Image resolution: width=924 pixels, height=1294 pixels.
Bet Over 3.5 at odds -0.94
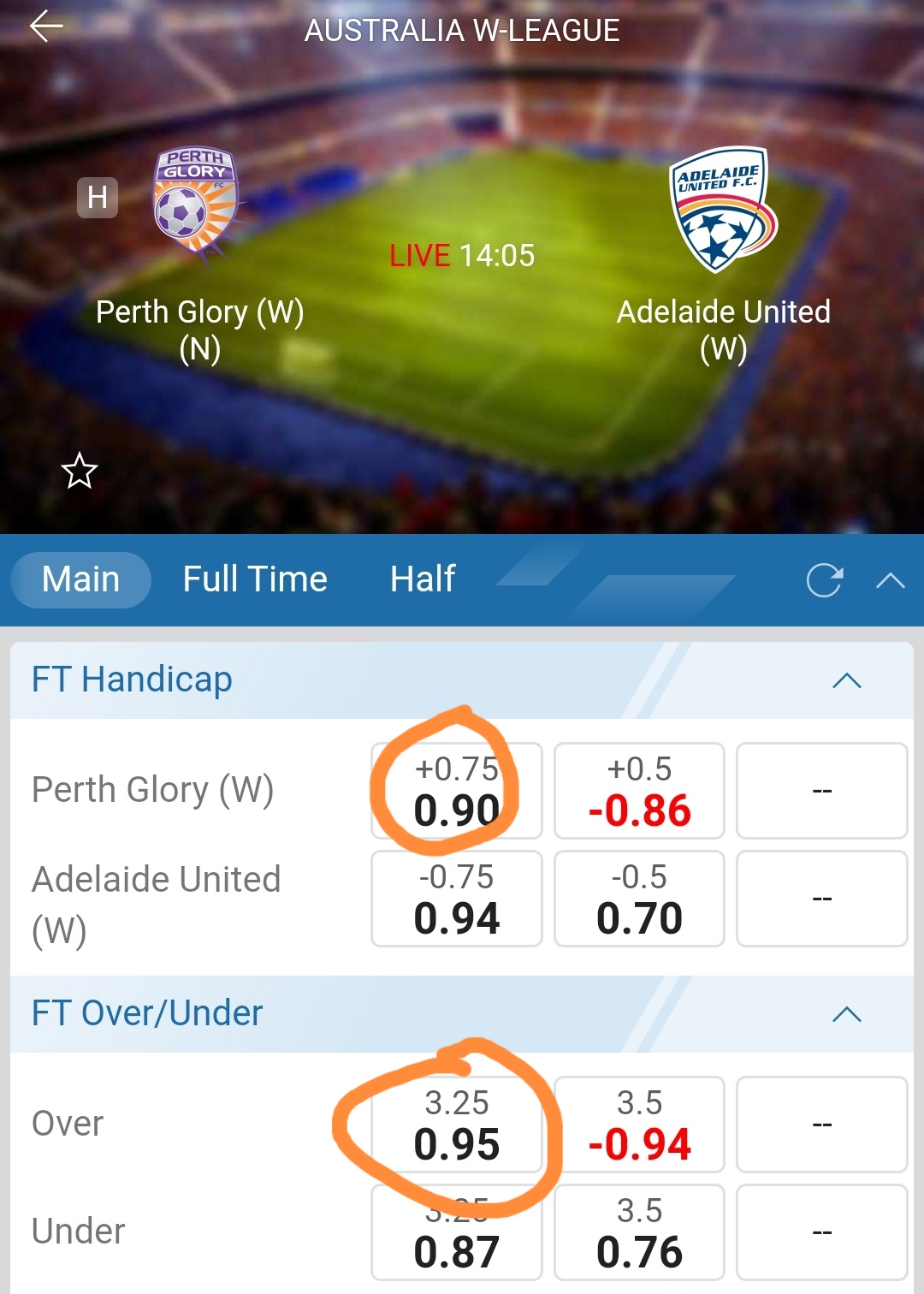(639, 1125)
